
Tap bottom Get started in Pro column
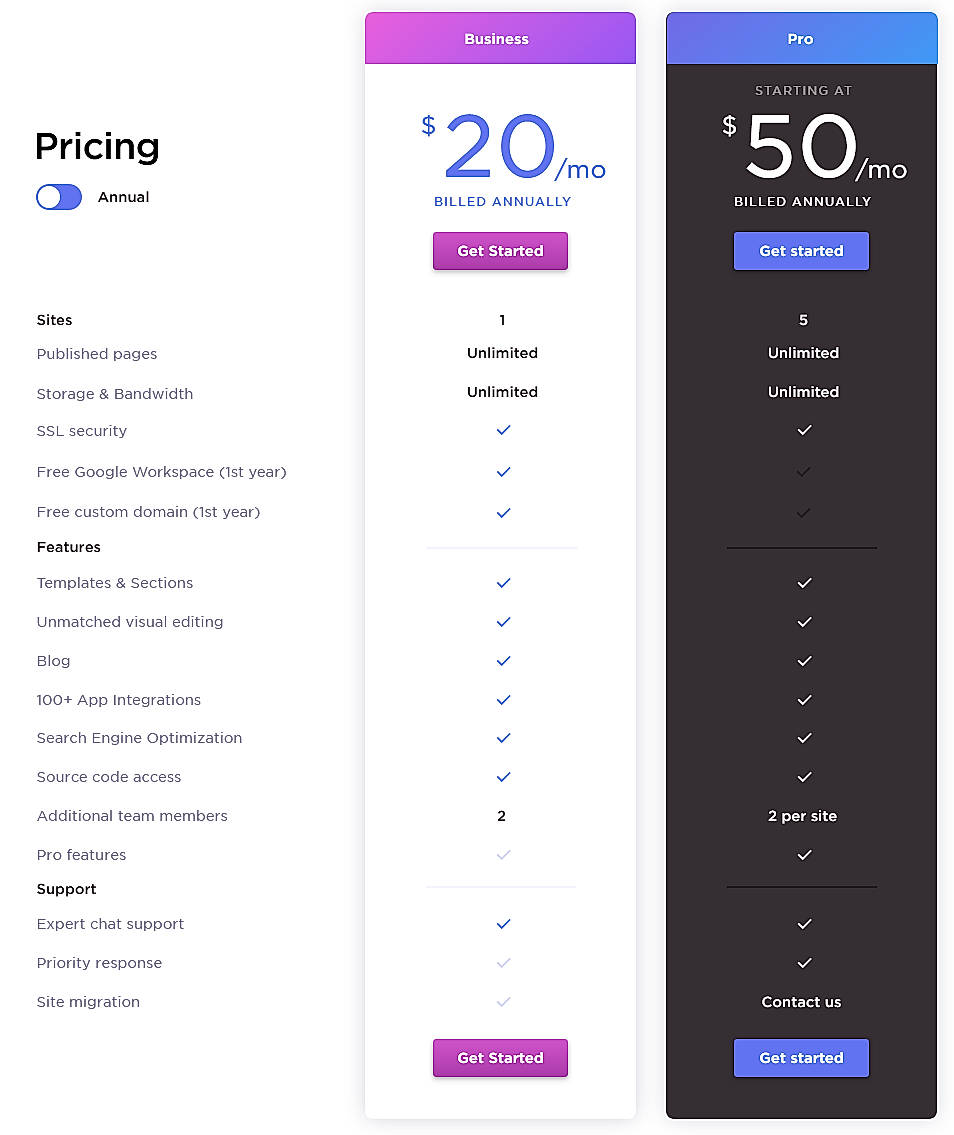click(x=801, y=1058)
